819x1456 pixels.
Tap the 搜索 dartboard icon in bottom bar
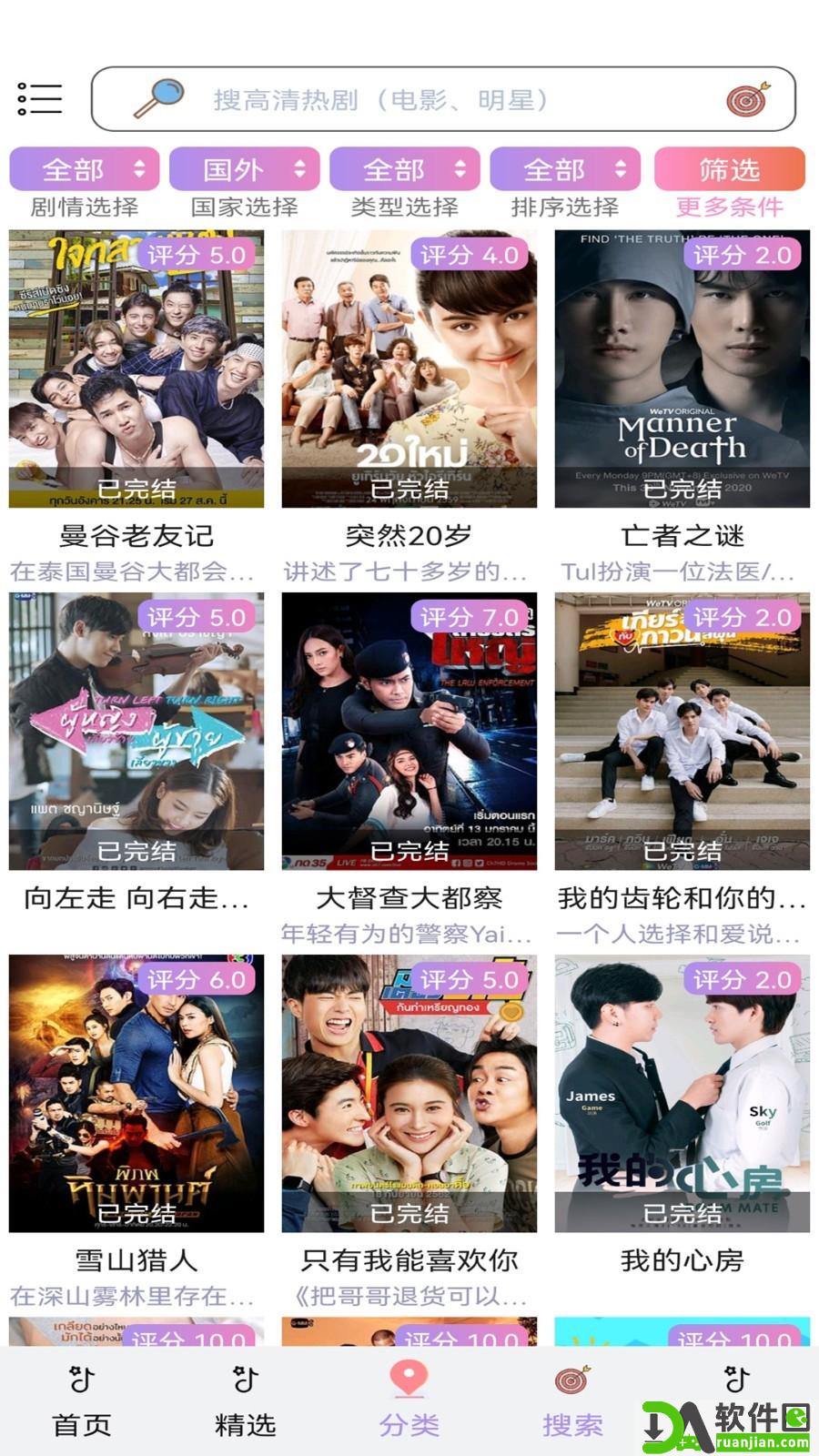571,1380
